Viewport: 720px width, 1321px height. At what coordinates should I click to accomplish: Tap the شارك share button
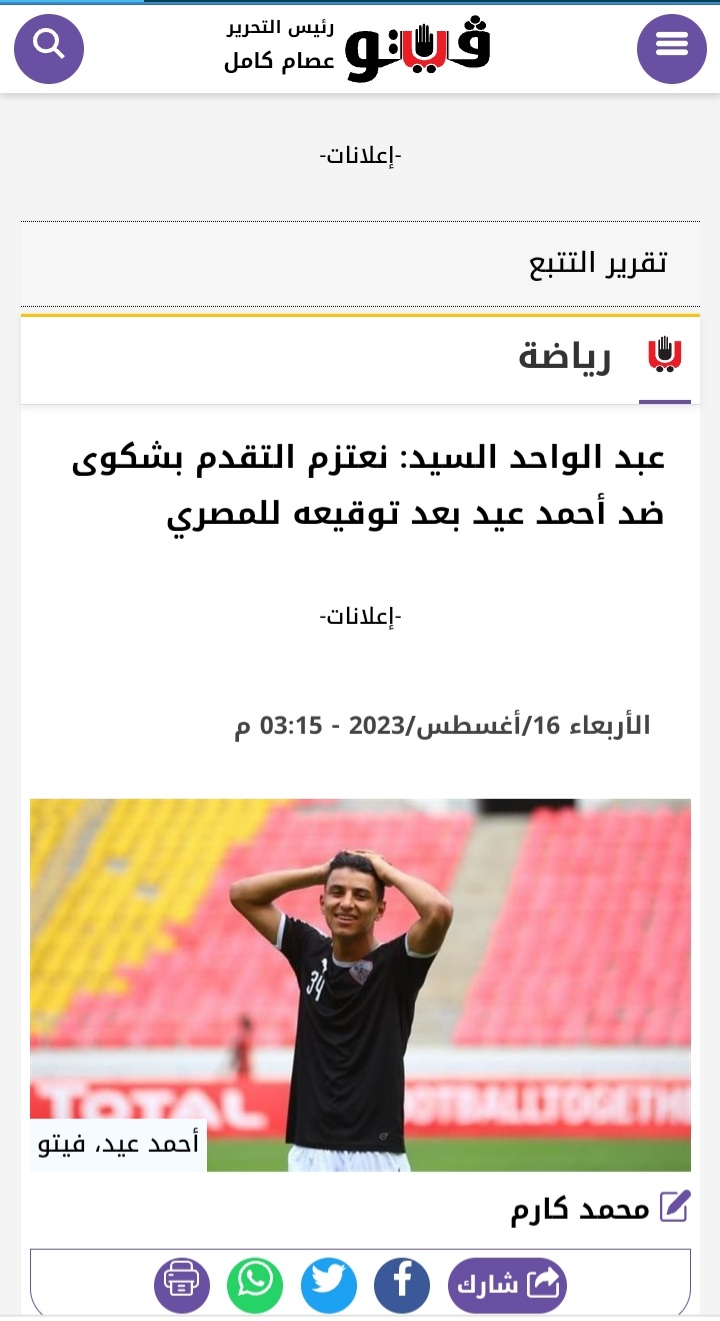[x=507, y=1284]
